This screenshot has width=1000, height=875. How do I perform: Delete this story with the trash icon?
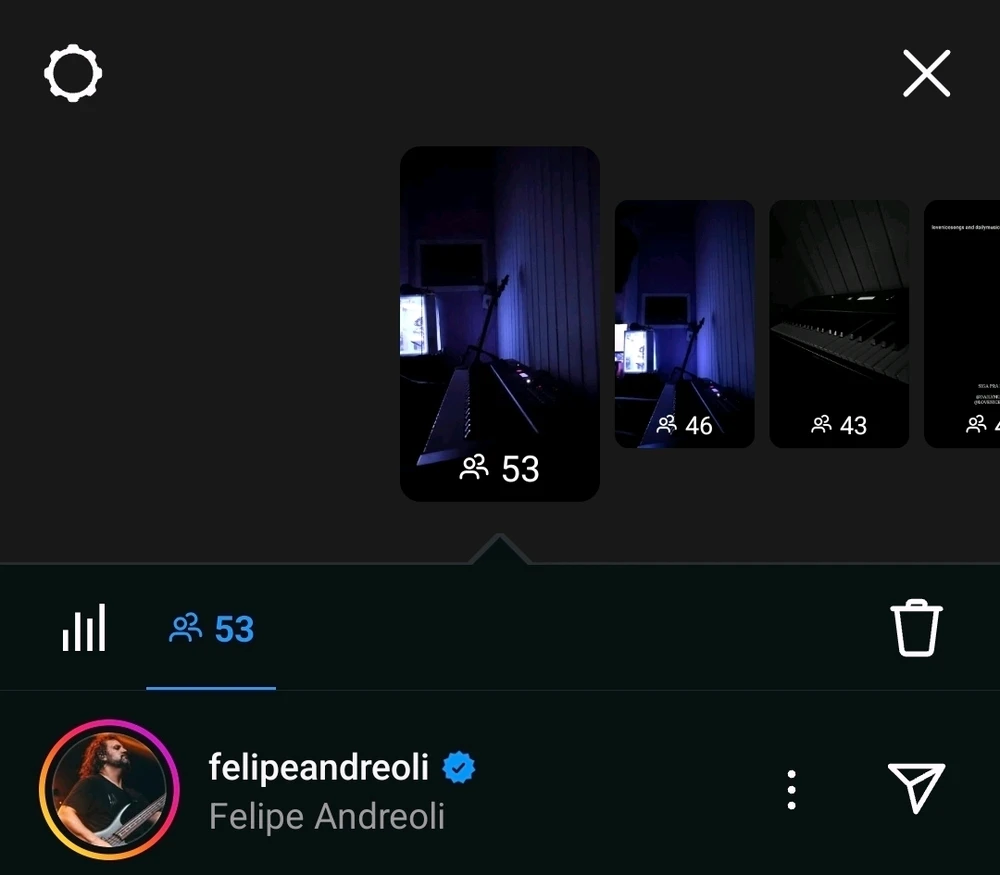(x=916, y=629)
